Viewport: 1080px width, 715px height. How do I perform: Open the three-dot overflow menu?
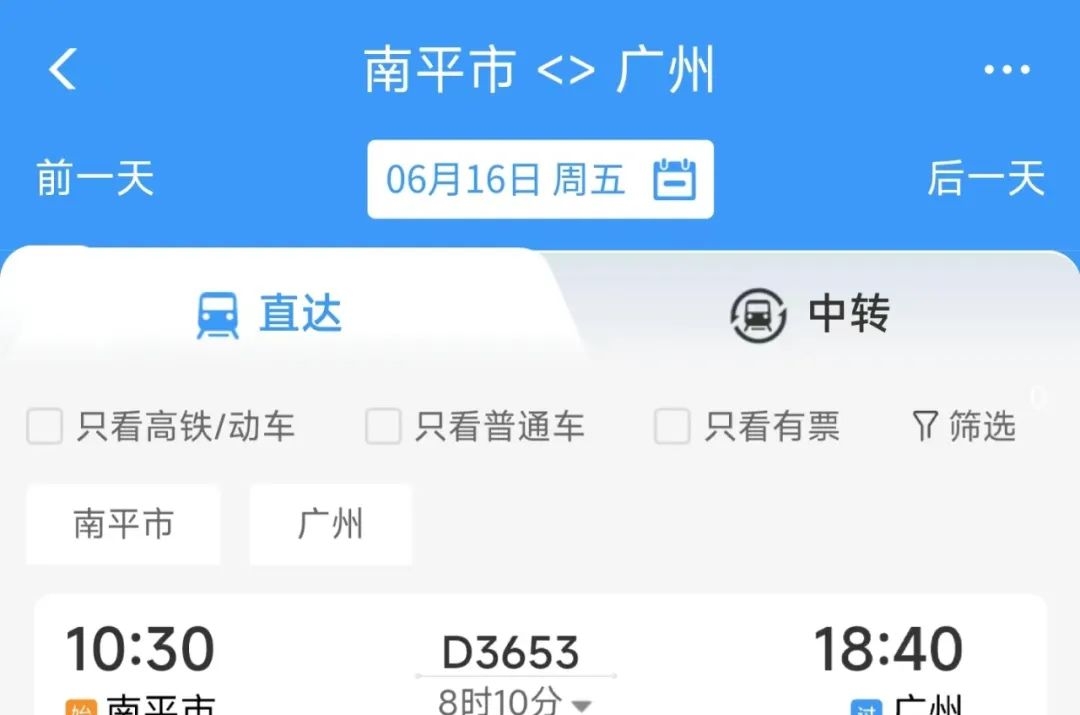(1006, 70)
